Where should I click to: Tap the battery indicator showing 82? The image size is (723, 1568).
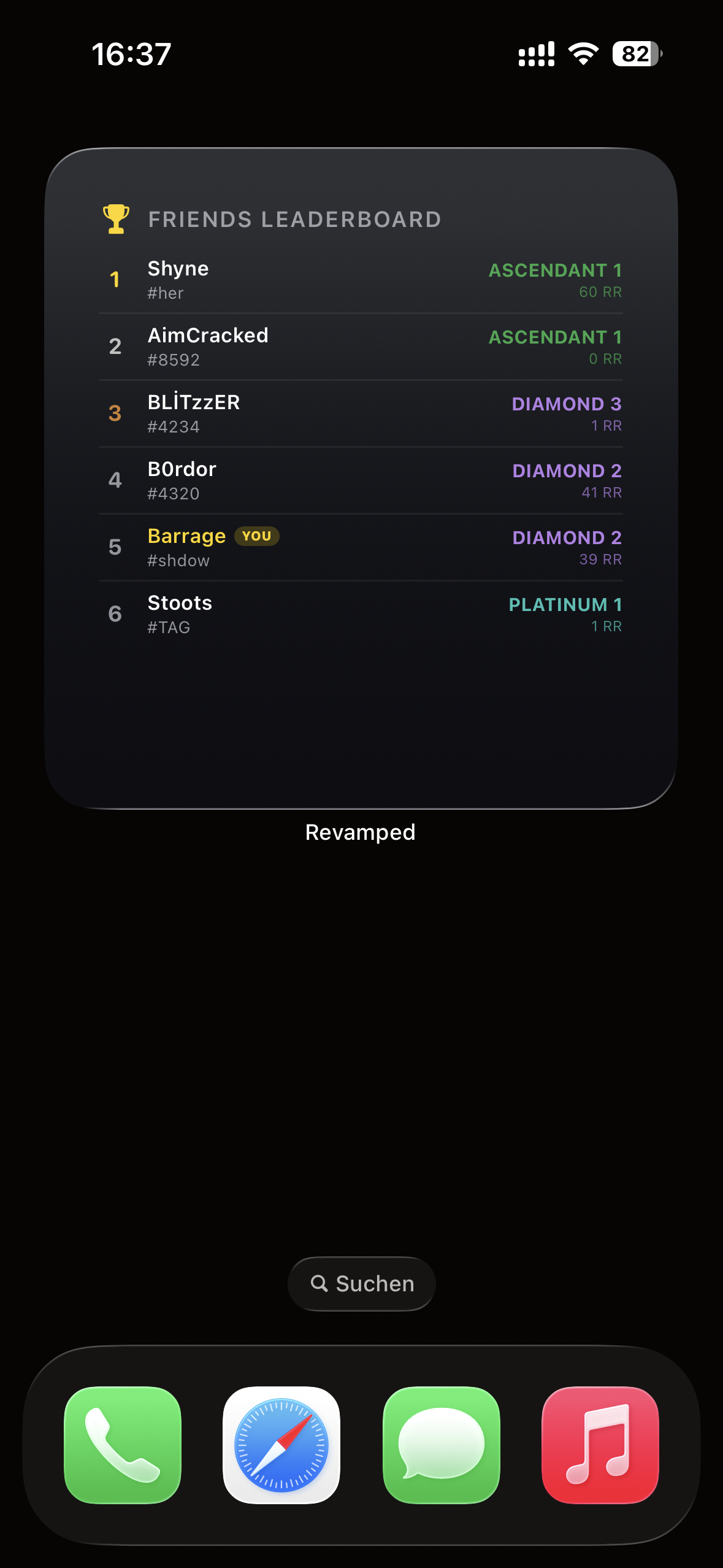pos(635,55)
